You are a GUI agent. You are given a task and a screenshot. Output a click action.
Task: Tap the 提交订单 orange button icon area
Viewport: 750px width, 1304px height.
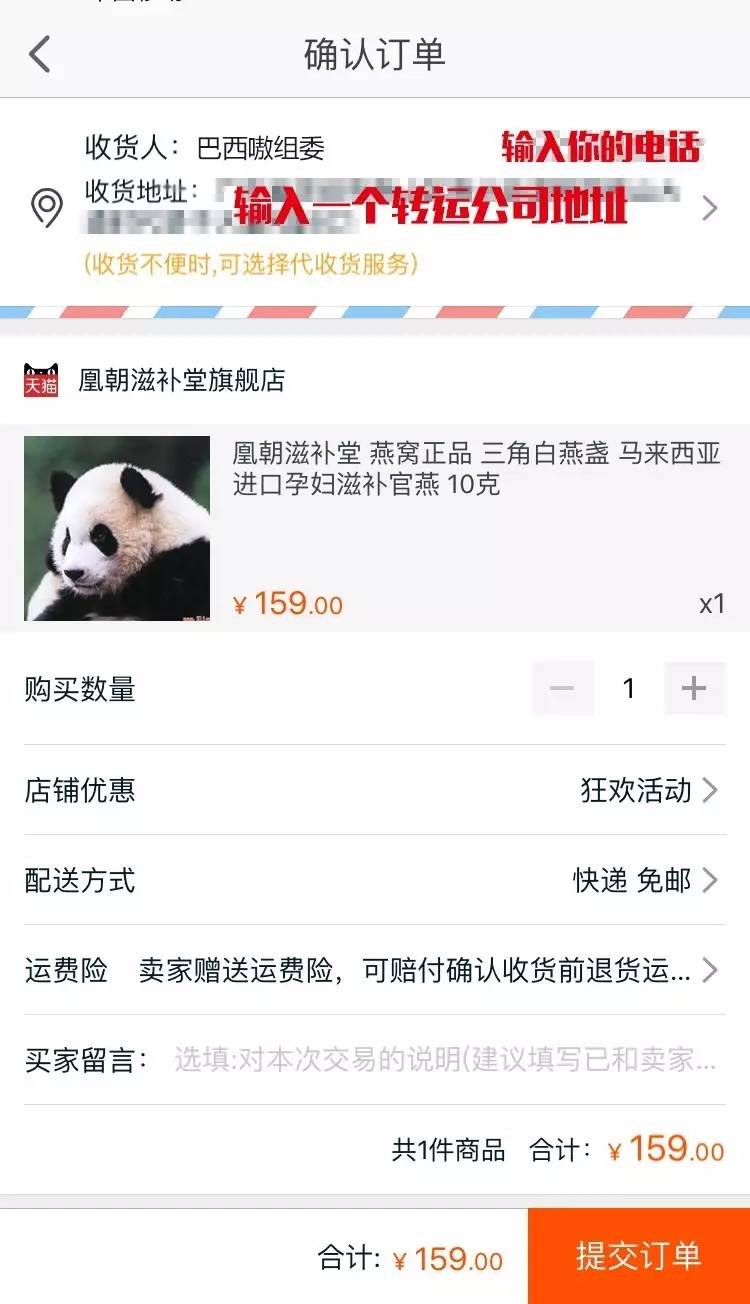(637, 1255)
